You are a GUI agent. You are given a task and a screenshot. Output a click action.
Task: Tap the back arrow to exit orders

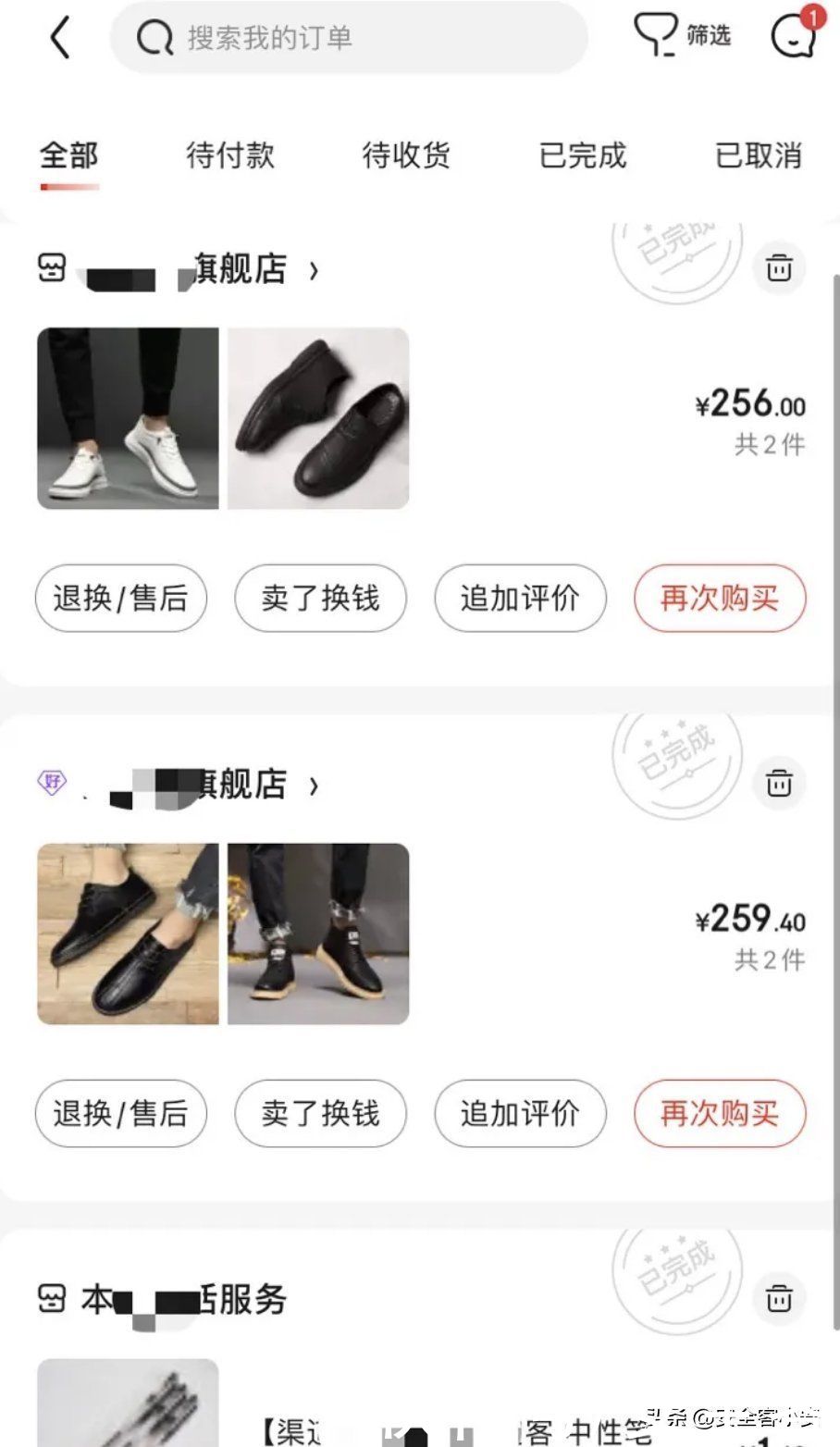59,39
